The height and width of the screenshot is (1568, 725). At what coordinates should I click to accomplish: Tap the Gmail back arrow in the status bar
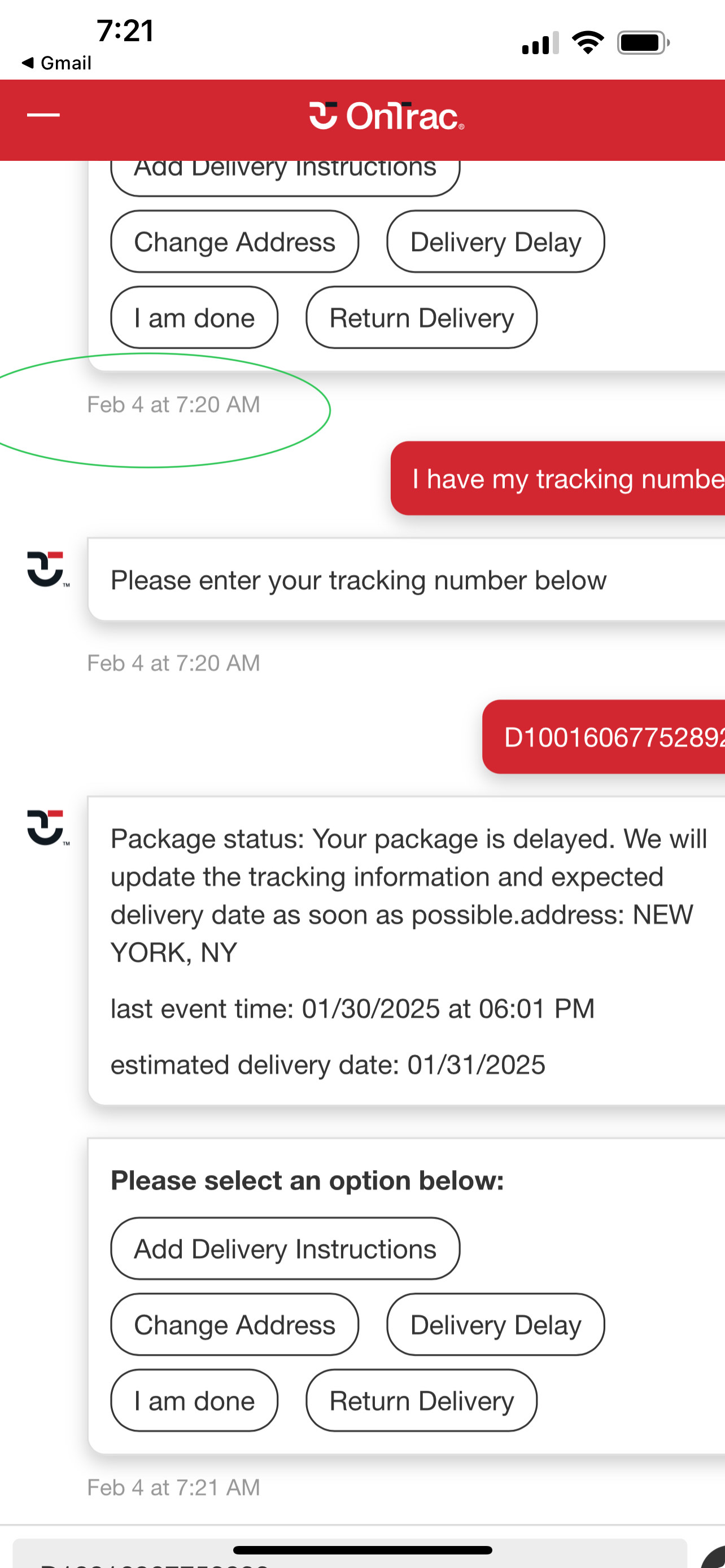coord(56,62)
